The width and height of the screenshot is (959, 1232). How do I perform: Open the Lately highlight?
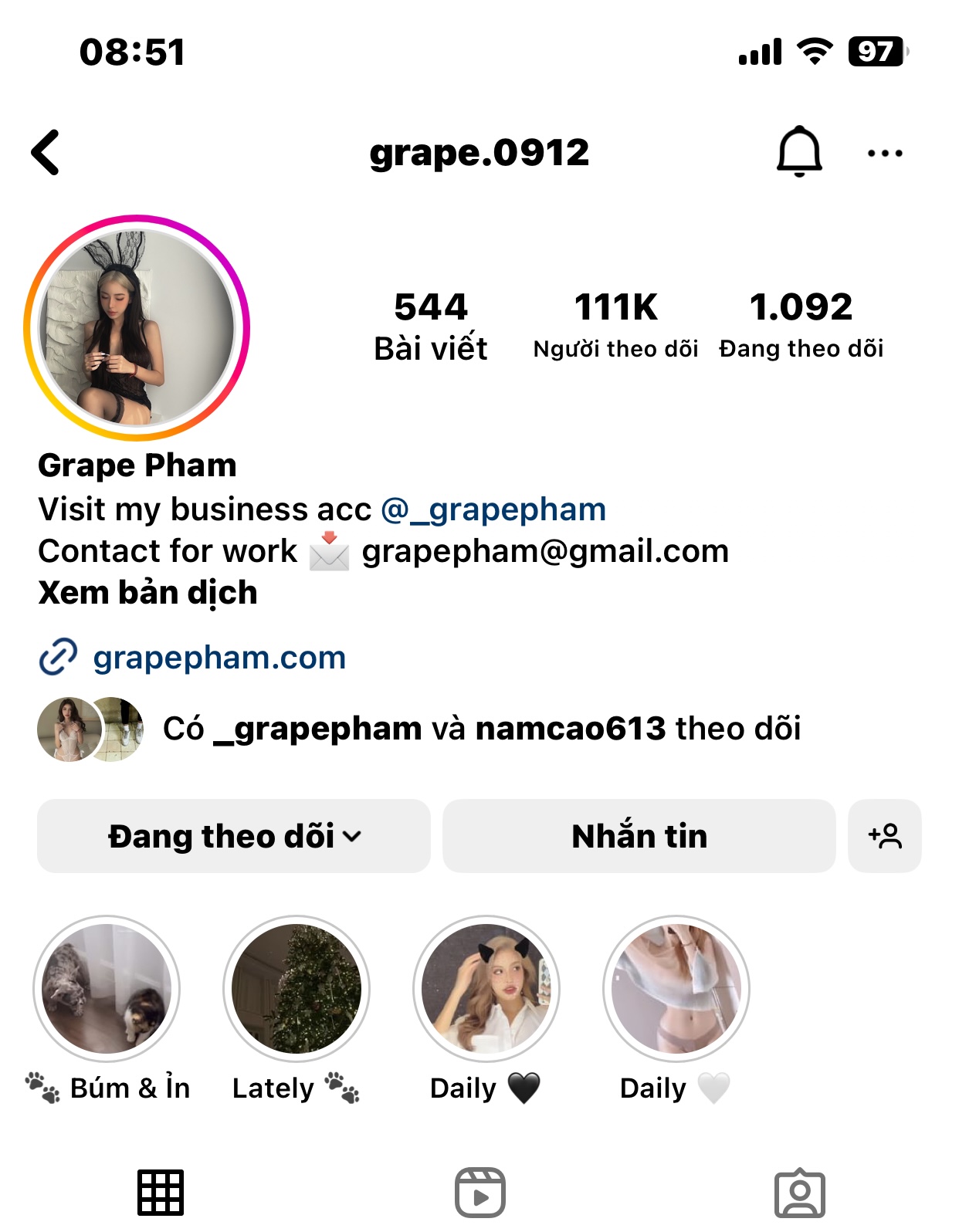(x=297, y=989)
